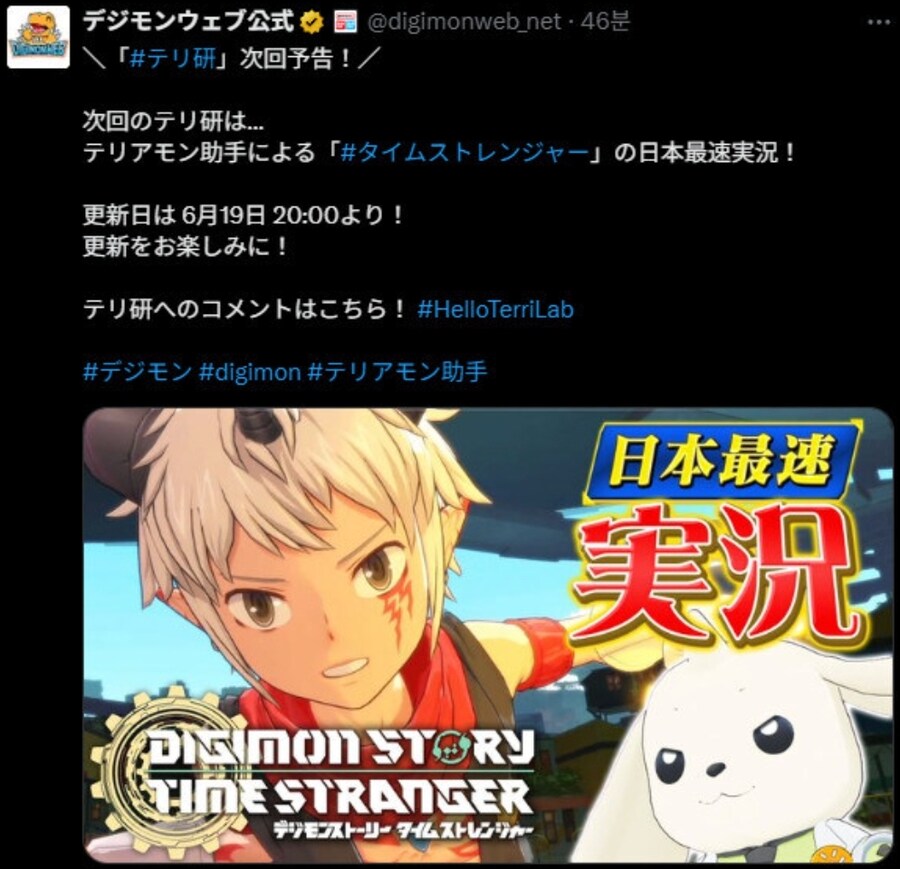Open the #digimon hashtag
This screenshot has height=869, width=900.
tap(249, 372)
